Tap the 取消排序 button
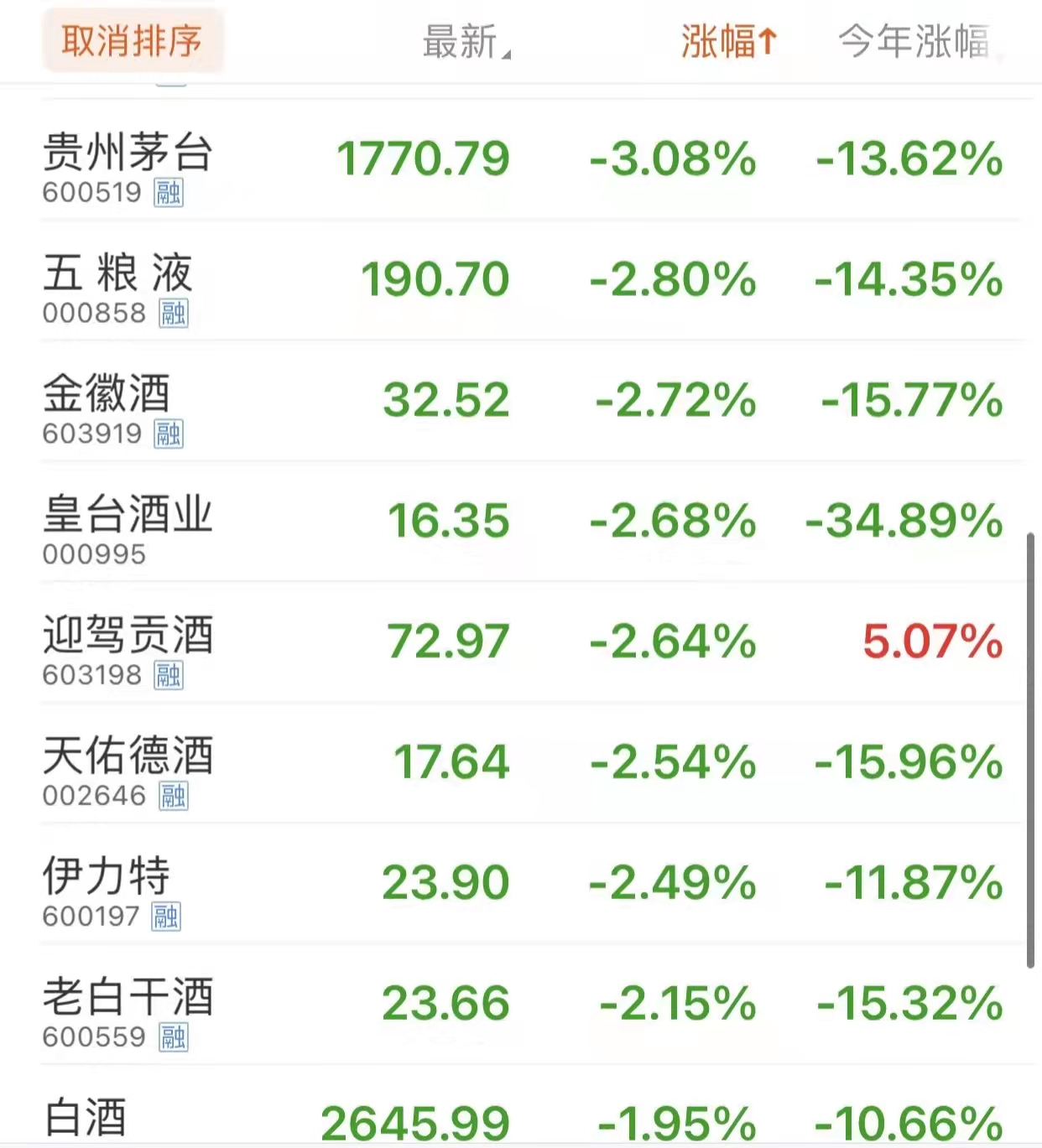This screenshot has width=1042, height=1148. [x=132, y=40]
